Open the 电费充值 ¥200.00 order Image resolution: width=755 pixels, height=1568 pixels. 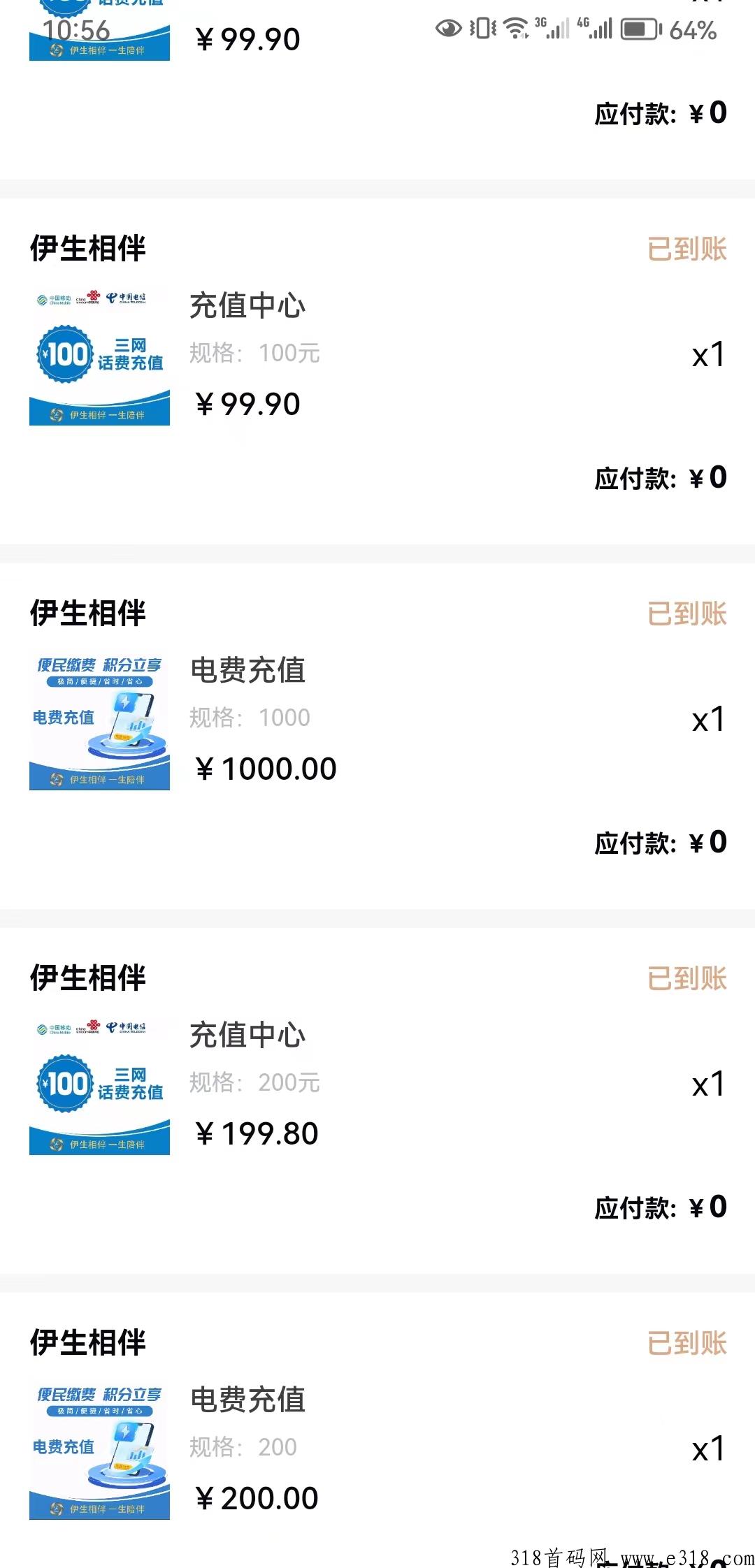click(377, 1430)
